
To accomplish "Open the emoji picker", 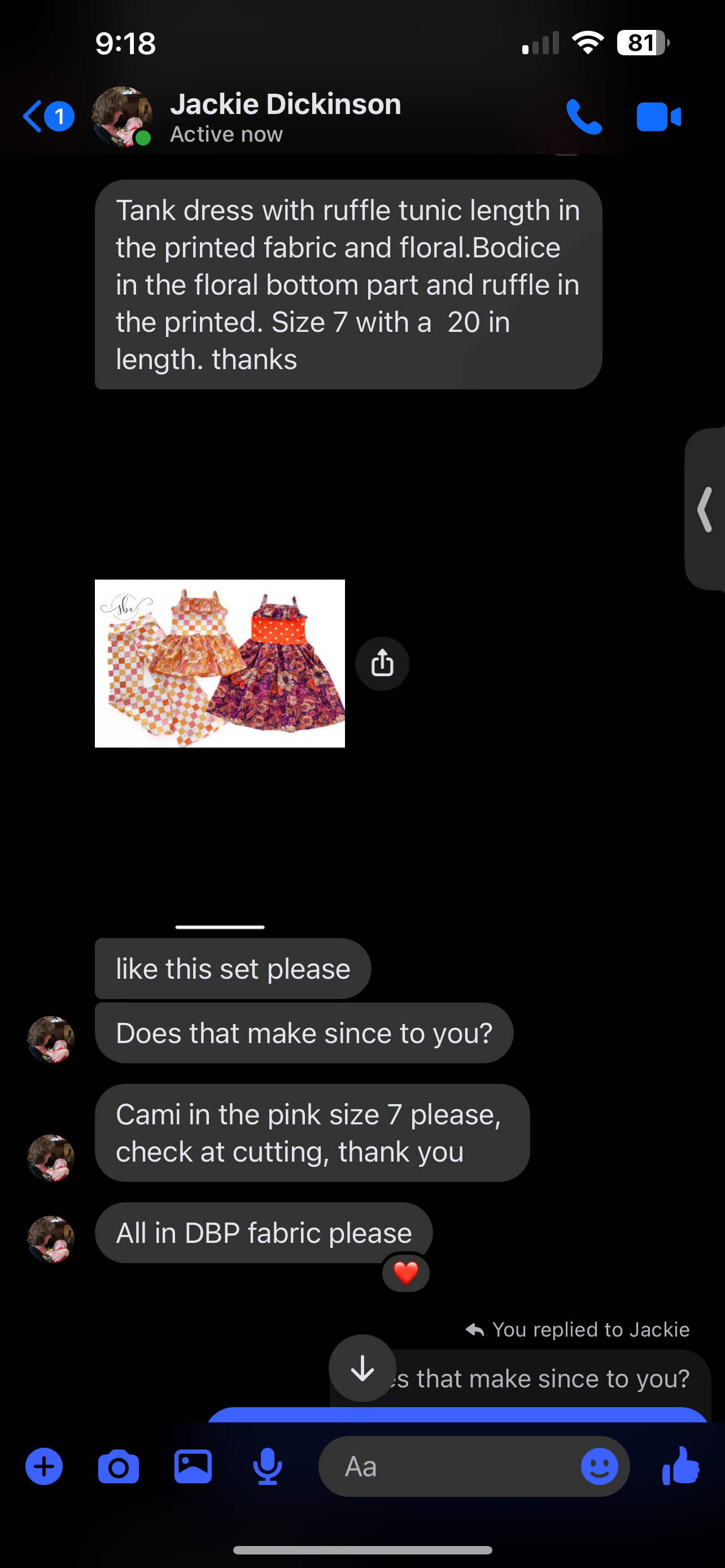I will tap(600, 1467).
